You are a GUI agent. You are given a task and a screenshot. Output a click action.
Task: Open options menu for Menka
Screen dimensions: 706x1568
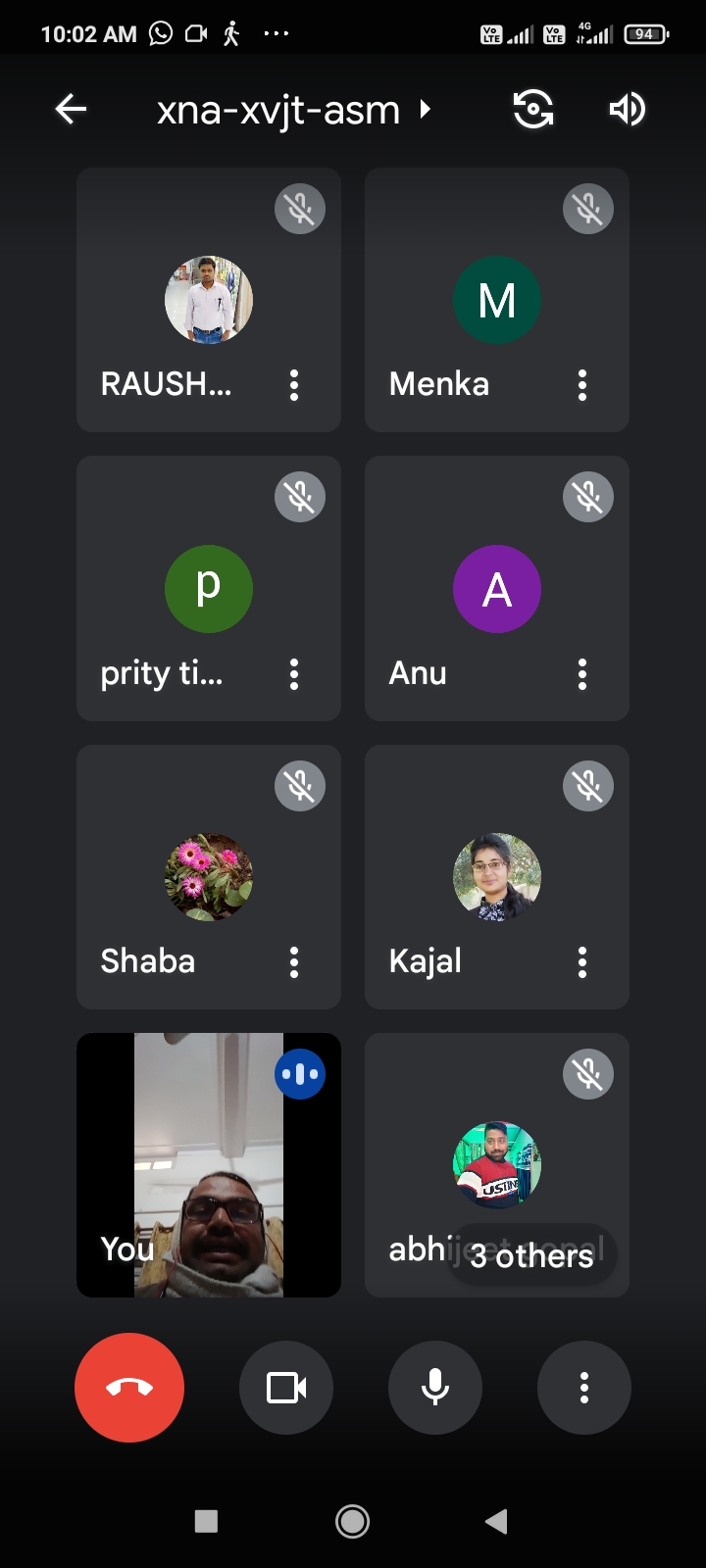click(x=582, y=385)
